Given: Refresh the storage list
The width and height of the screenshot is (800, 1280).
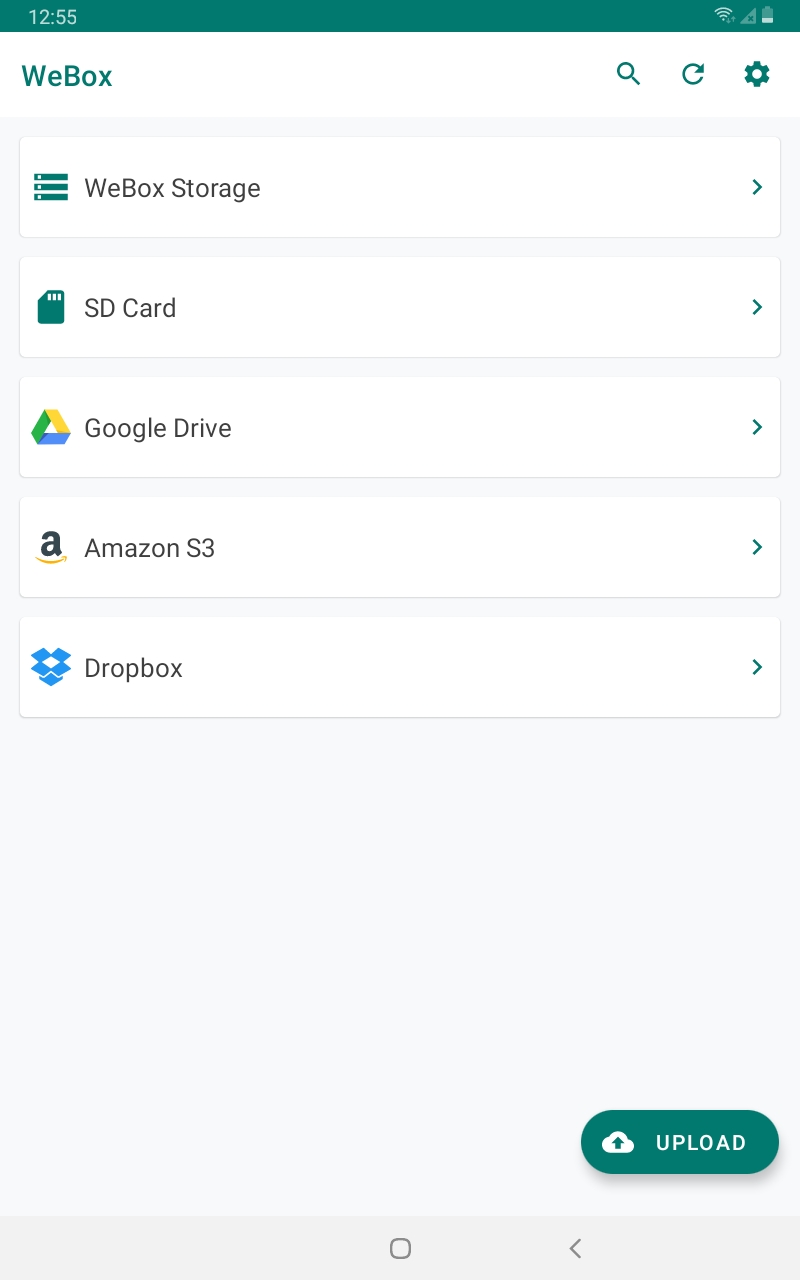Looking at the screenshot, I should click(x=693, y=74).
